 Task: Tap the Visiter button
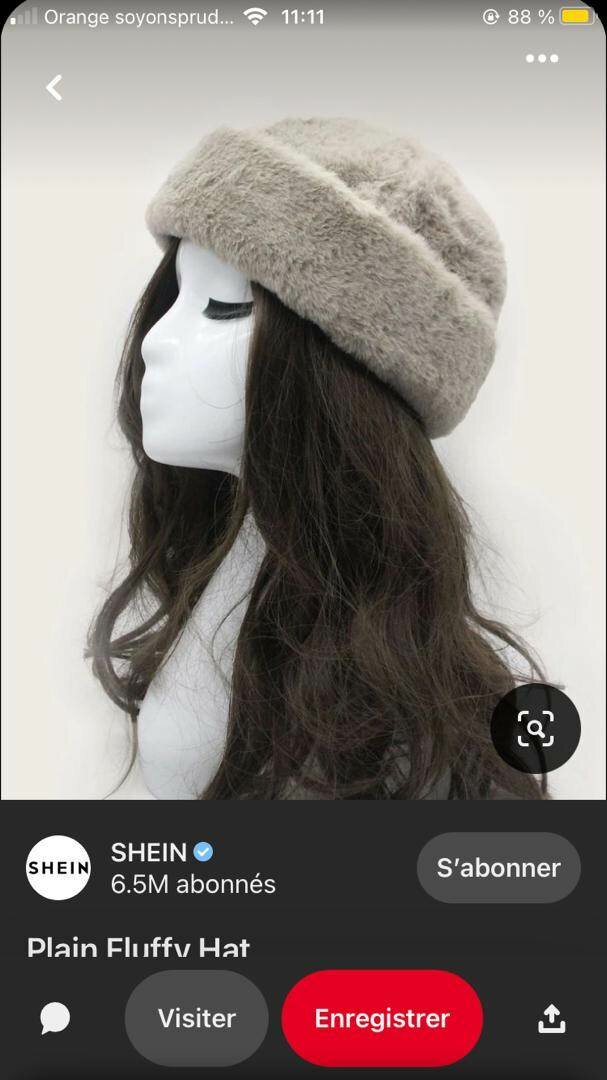pyautogui.click(x=197, y=1018)
